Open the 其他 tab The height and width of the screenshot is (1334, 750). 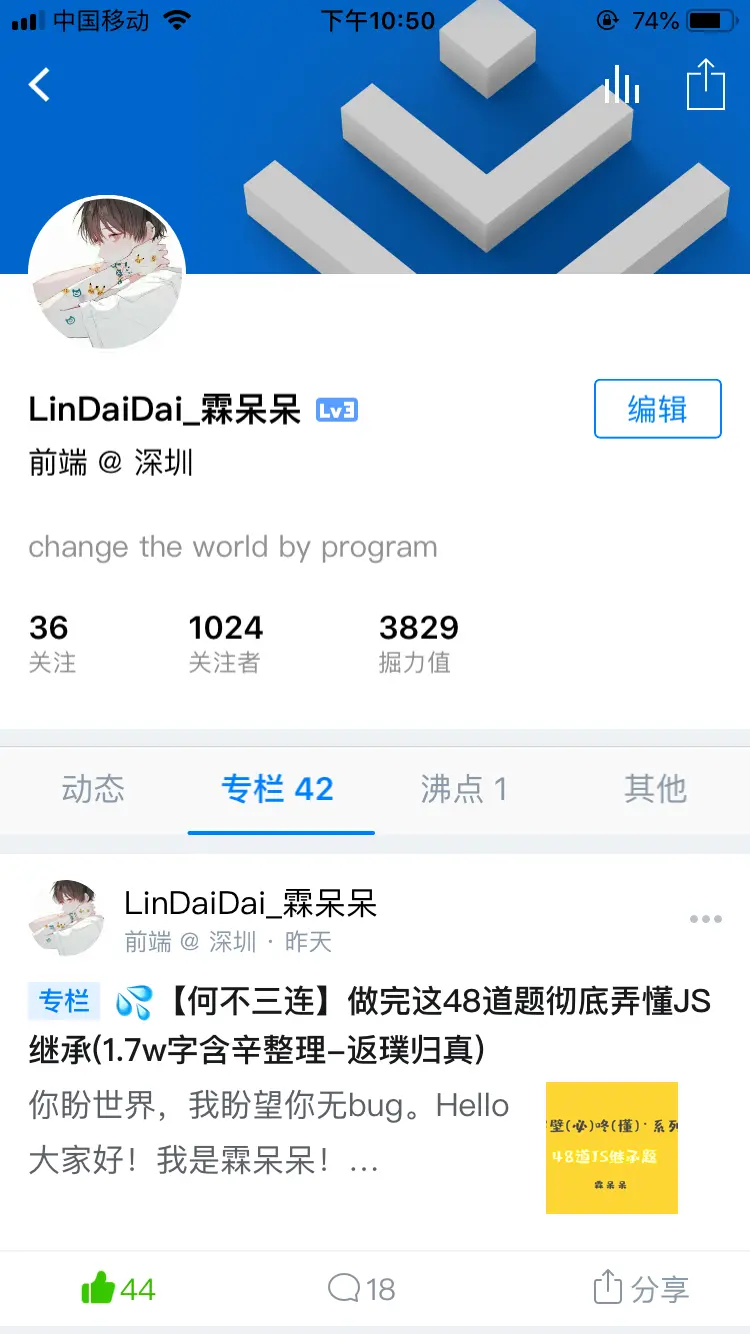point(656,789)
